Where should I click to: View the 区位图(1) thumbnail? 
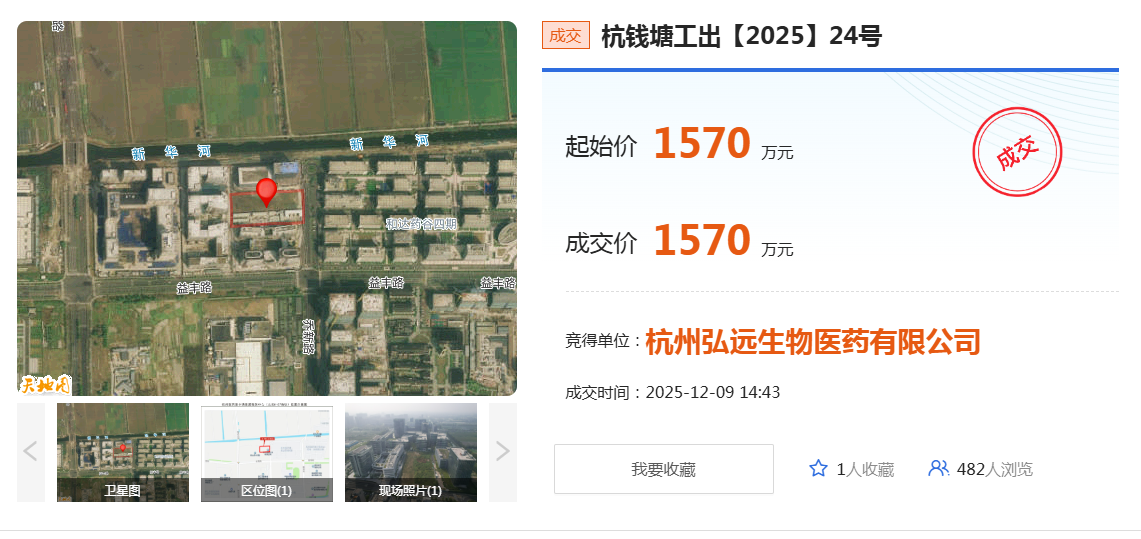[267, 452]
